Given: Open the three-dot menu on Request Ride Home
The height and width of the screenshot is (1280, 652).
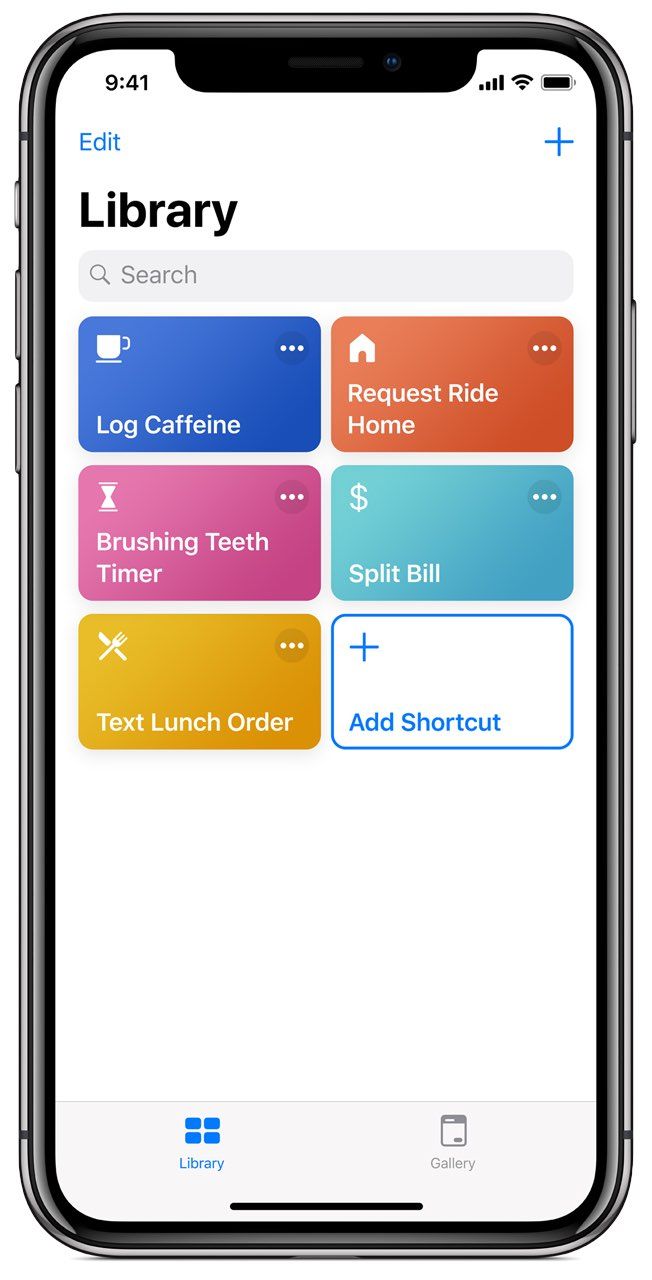Looking at the screenshot, I should pyautogui.click(x=544, y=349).
